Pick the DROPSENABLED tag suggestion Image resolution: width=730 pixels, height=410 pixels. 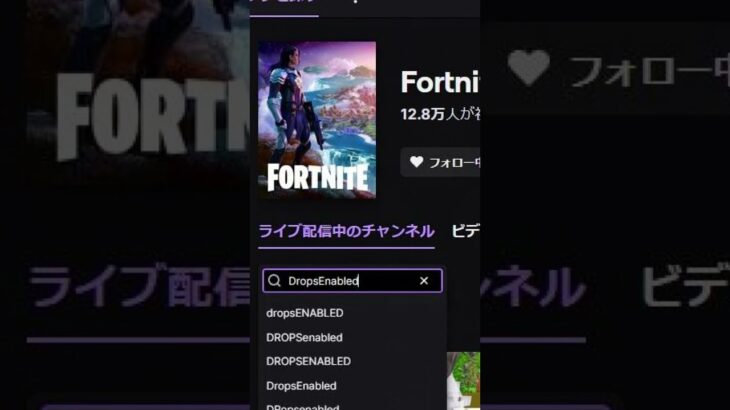[x=308, y=361]
